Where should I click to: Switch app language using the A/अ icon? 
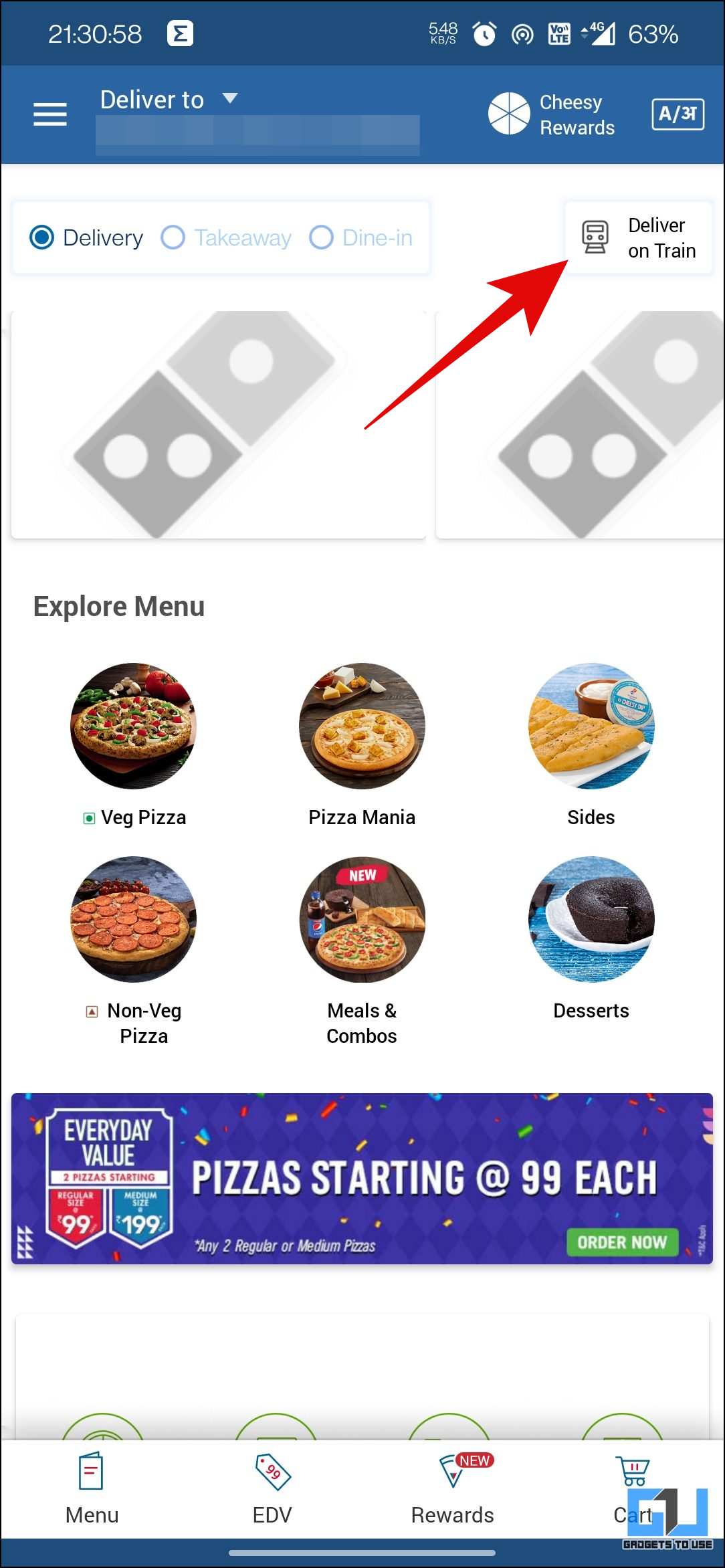pyautogui.click(x=678, y=113)
